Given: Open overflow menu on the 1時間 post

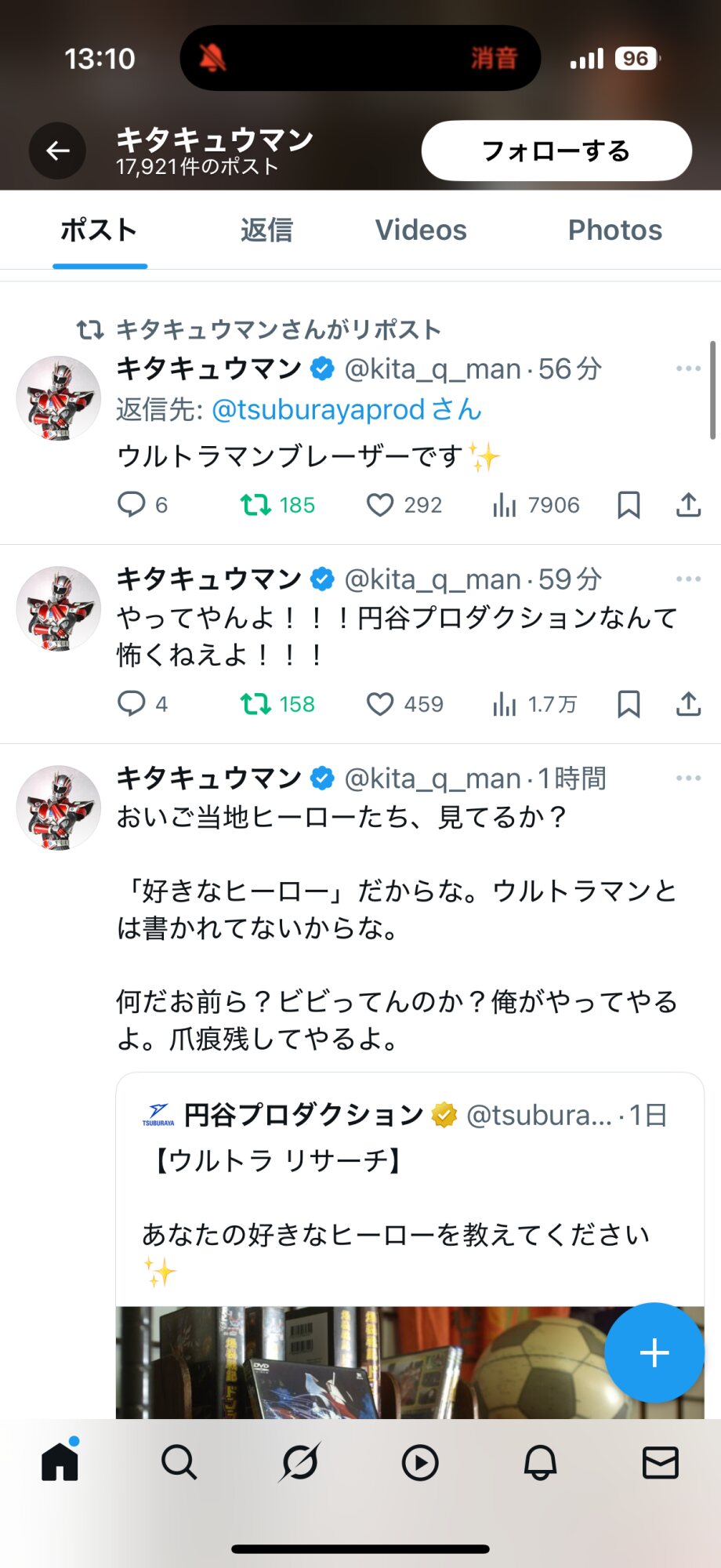Looking at the screenshot, I should (x=688, y=778).
